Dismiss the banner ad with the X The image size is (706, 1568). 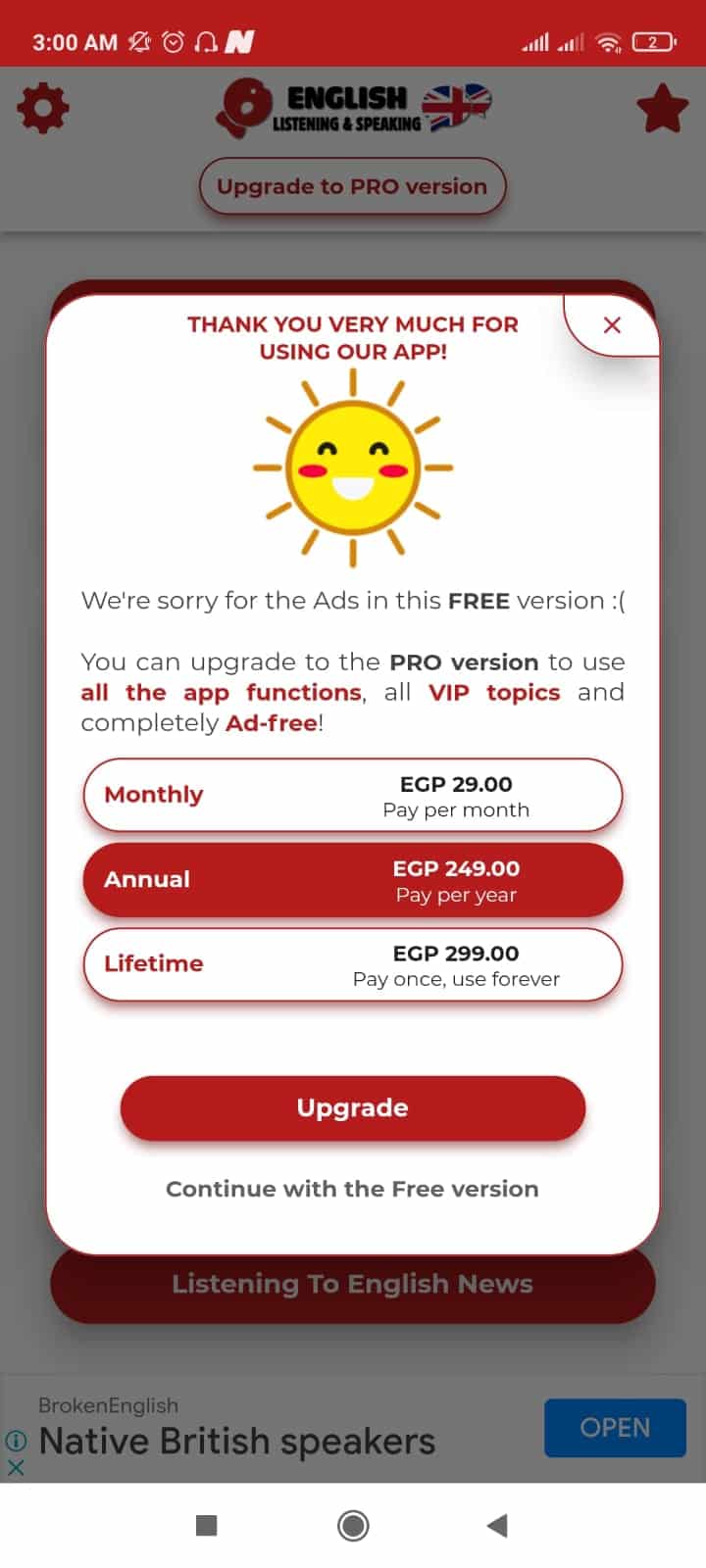pos(16,1467)
